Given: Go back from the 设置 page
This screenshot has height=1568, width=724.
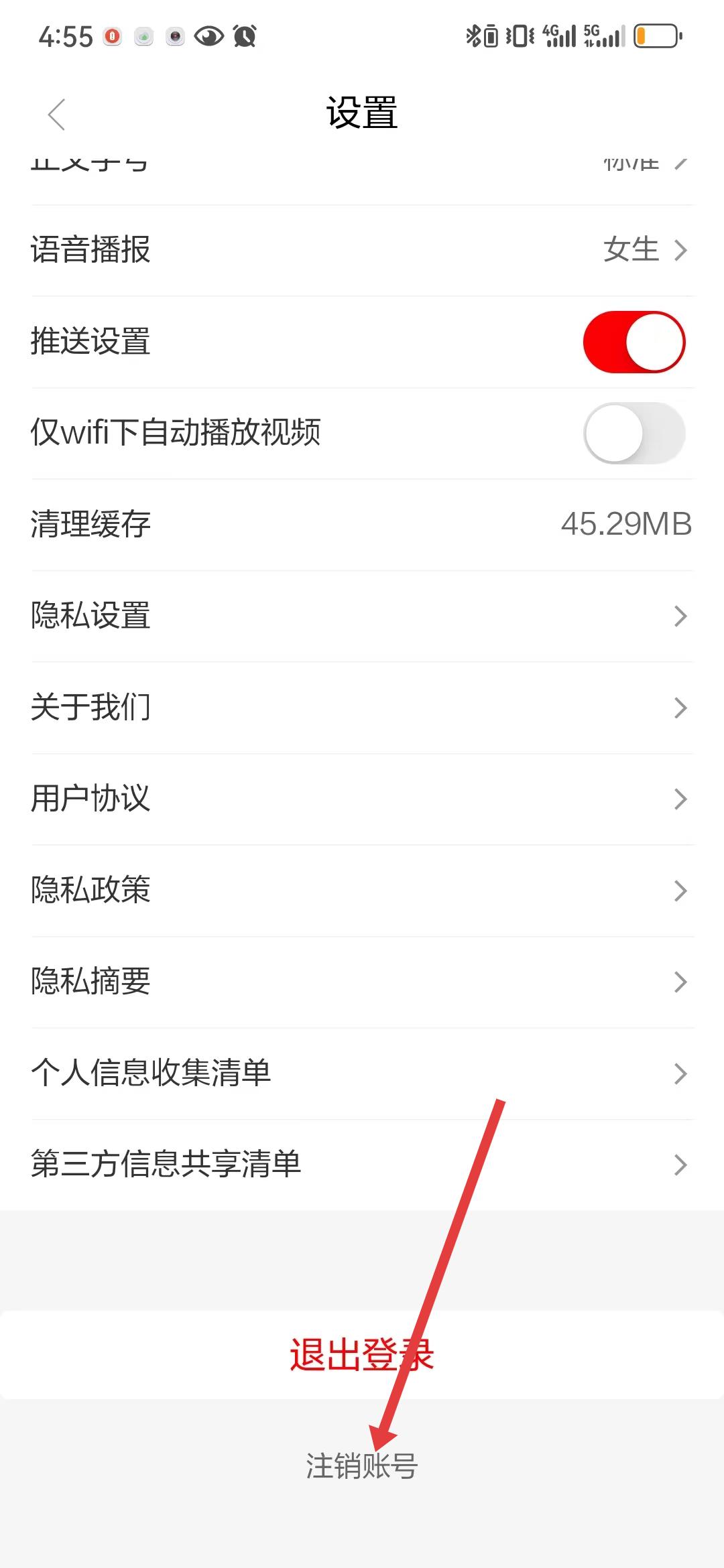Looking at the screenshot, I should click(x=57, y=115).
